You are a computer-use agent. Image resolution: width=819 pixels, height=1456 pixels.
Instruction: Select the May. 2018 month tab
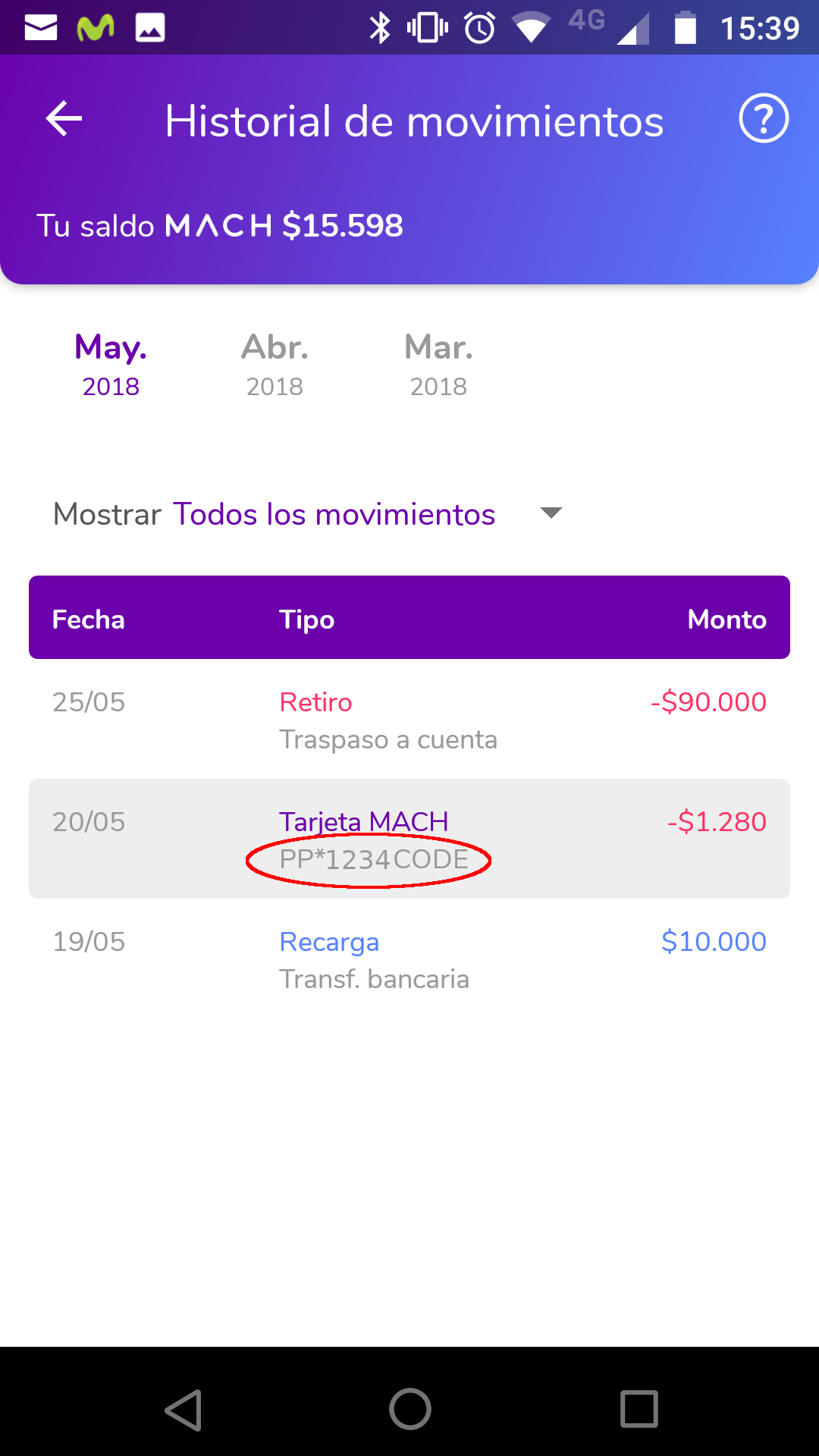click(x=111, y=365)
